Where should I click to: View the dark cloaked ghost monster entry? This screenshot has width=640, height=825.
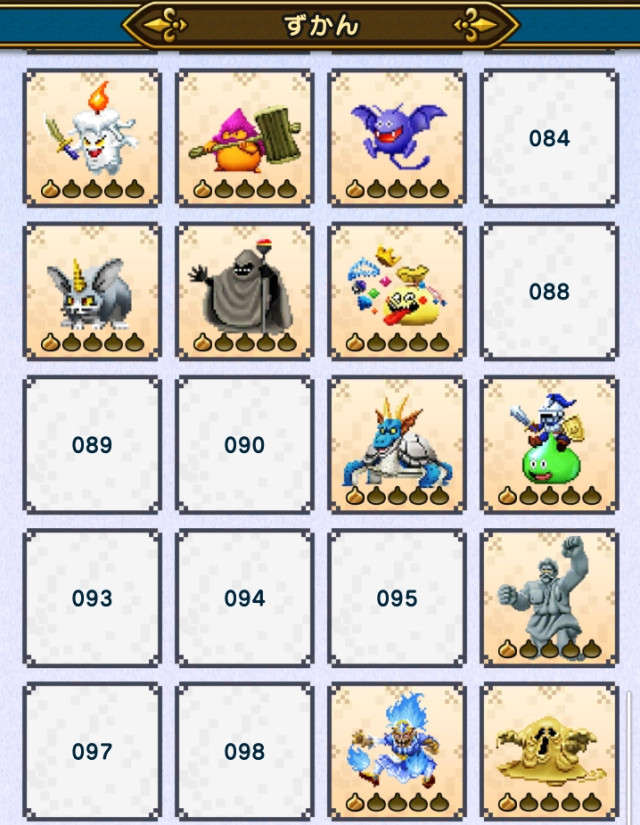coord(245,291)
